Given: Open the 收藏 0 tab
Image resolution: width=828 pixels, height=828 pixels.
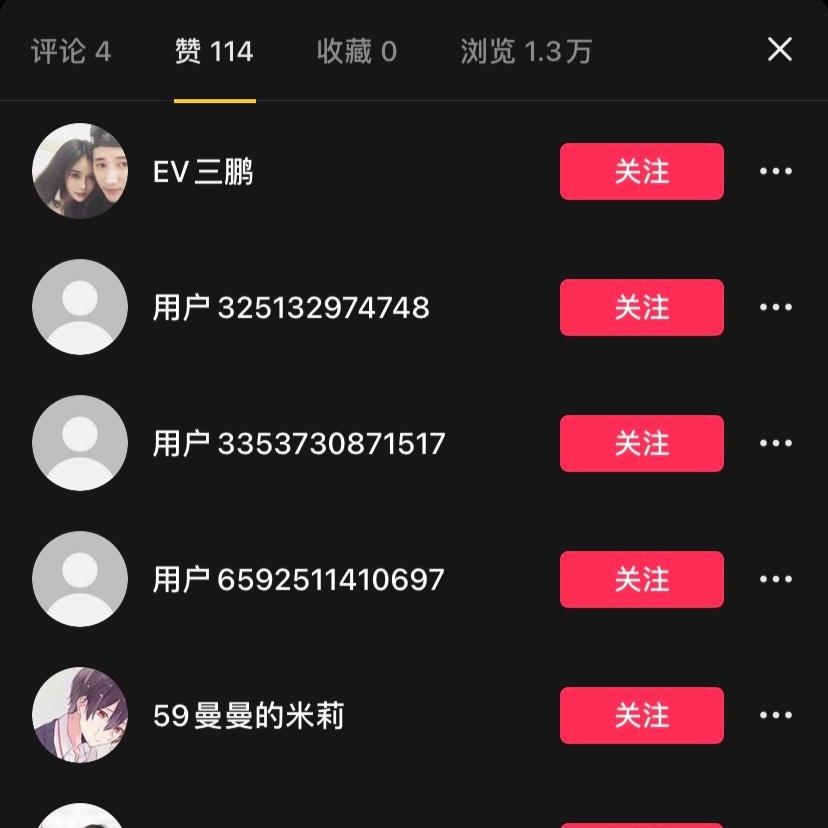Looking at the screenshot, I should (357, 51).
